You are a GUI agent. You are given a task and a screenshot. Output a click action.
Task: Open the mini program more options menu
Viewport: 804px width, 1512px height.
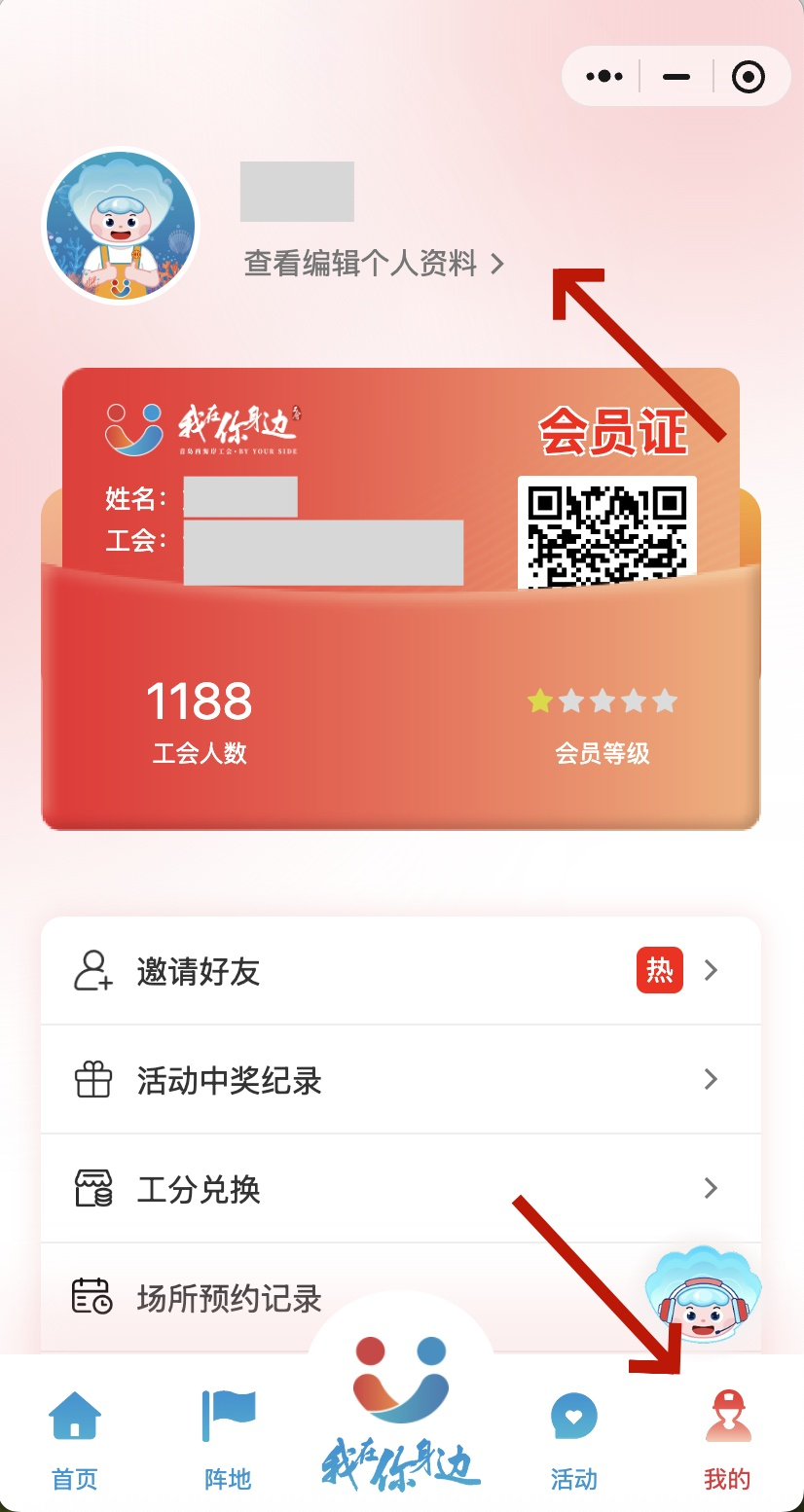(604, 76)
